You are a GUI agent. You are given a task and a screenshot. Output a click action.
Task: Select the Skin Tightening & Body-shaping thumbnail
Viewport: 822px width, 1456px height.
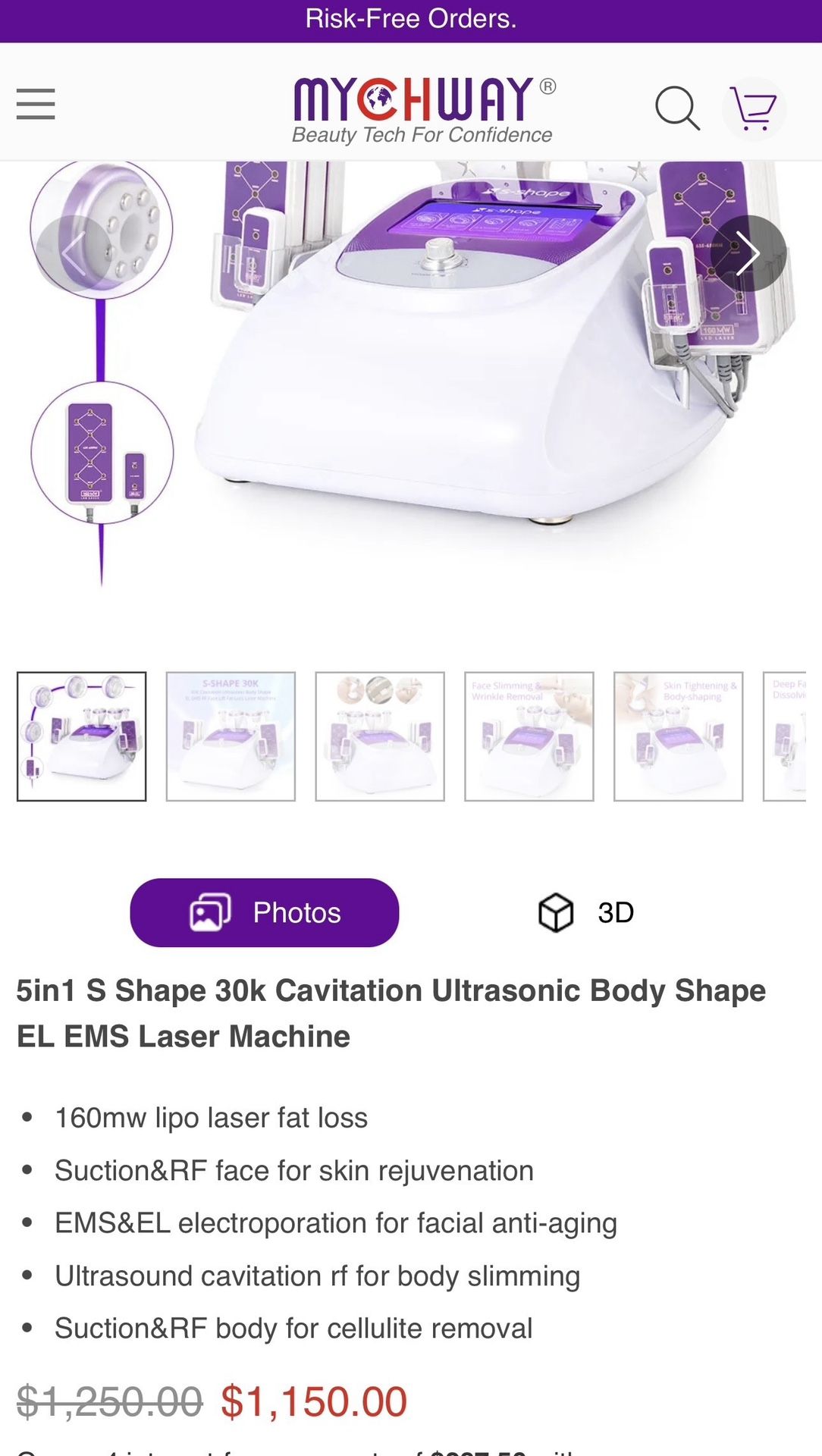(x=678, y=736)
